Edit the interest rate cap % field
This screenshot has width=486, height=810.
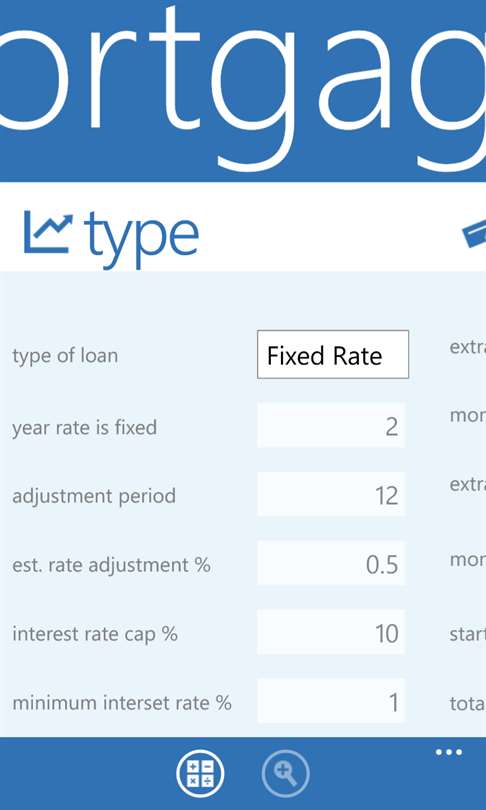[331, 632]
